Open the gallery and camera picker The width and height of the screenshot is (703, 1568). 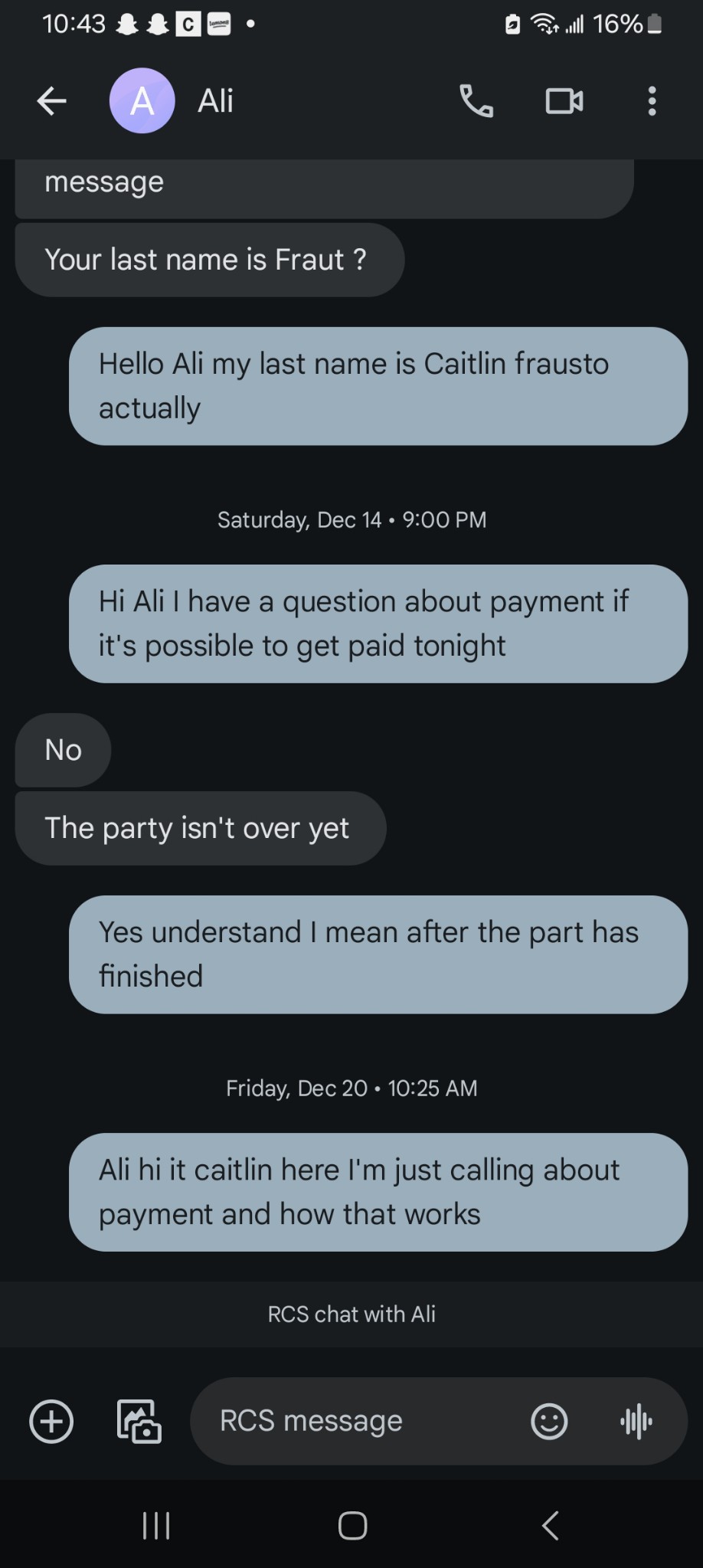[x=139, y=1422]
